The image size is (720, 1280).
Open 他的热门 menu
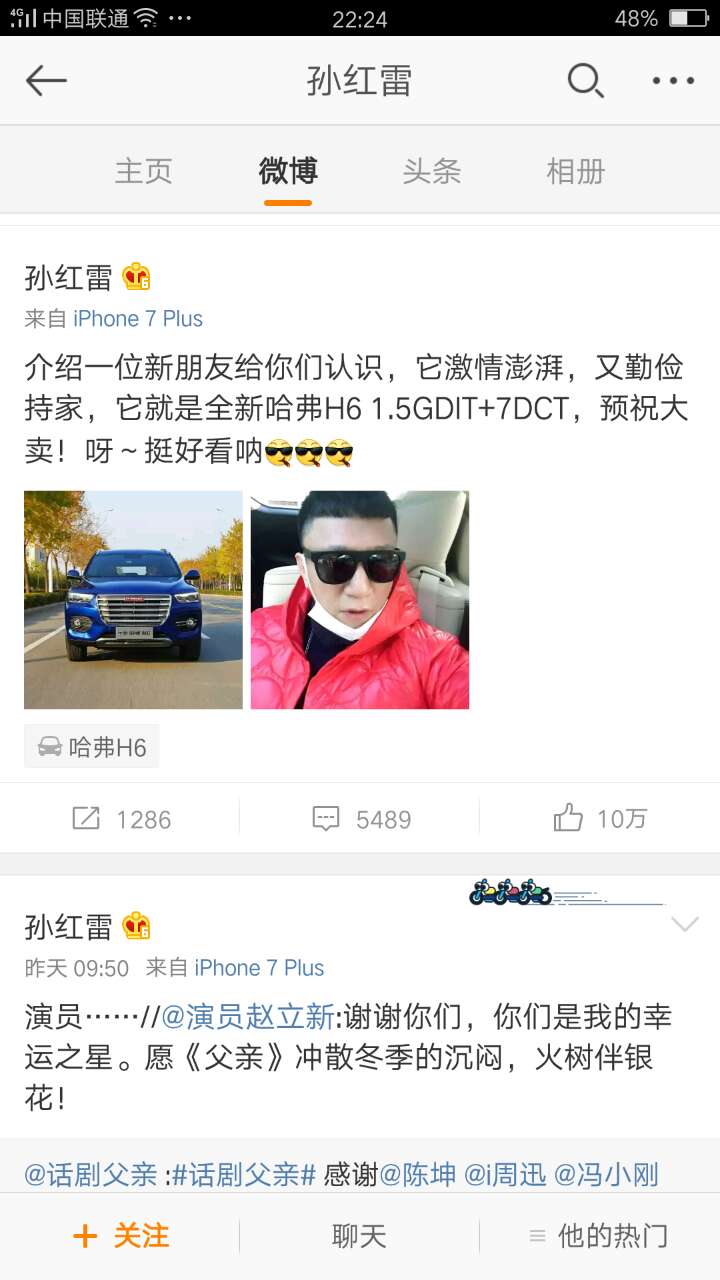[x=598, y=1236]
